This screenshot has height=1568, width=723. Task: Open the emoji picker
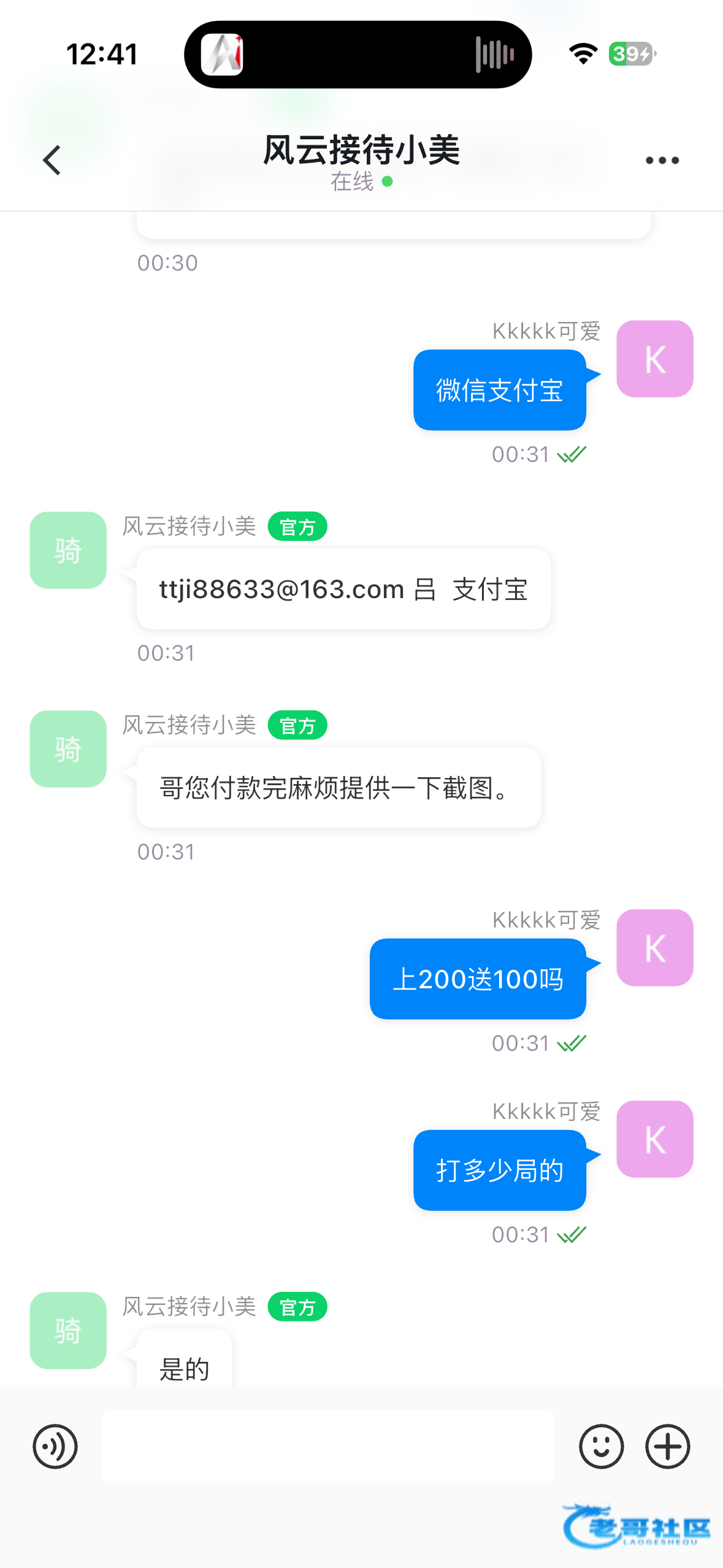pos(601,1446)
